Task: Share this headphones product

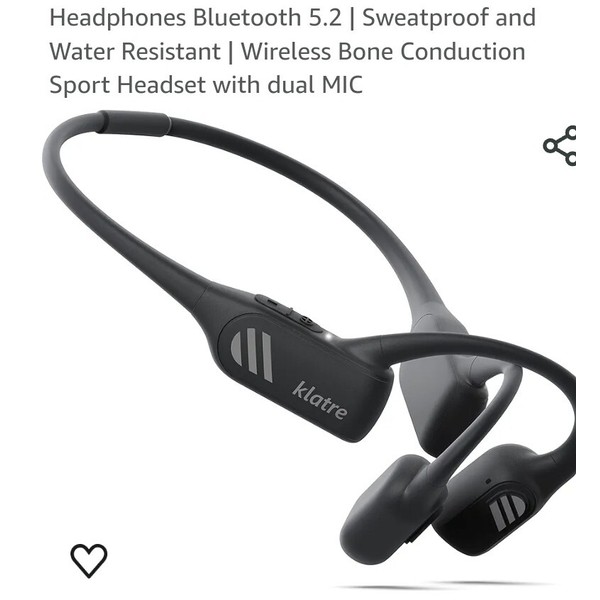Action: point(560,146)
